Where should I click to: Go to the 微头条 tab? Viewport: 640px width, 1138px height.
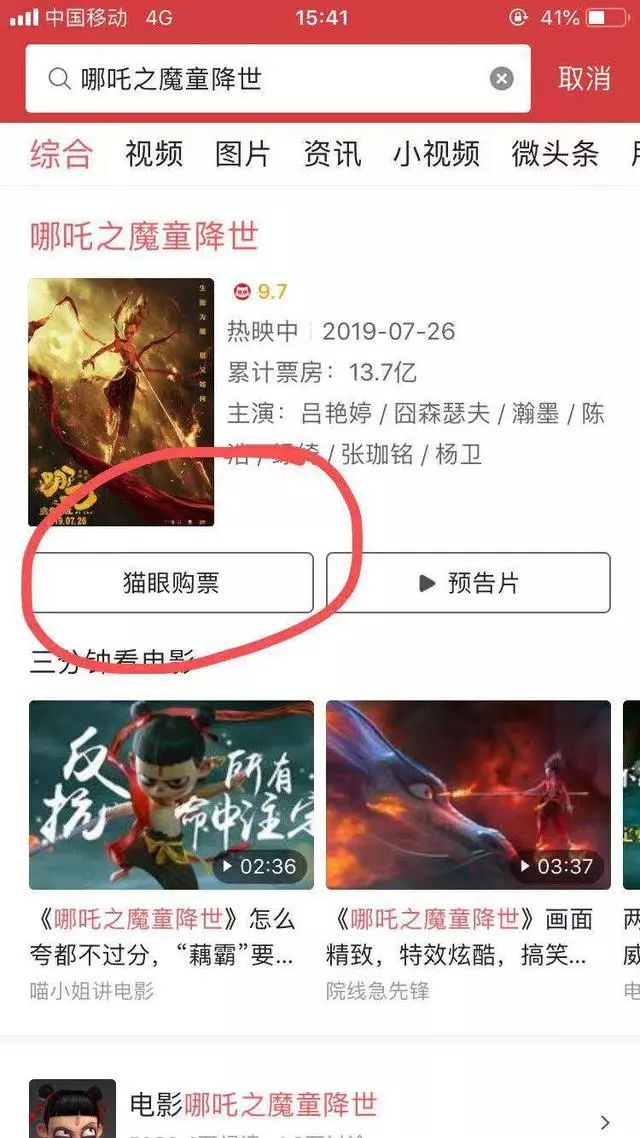pos(555,154)
